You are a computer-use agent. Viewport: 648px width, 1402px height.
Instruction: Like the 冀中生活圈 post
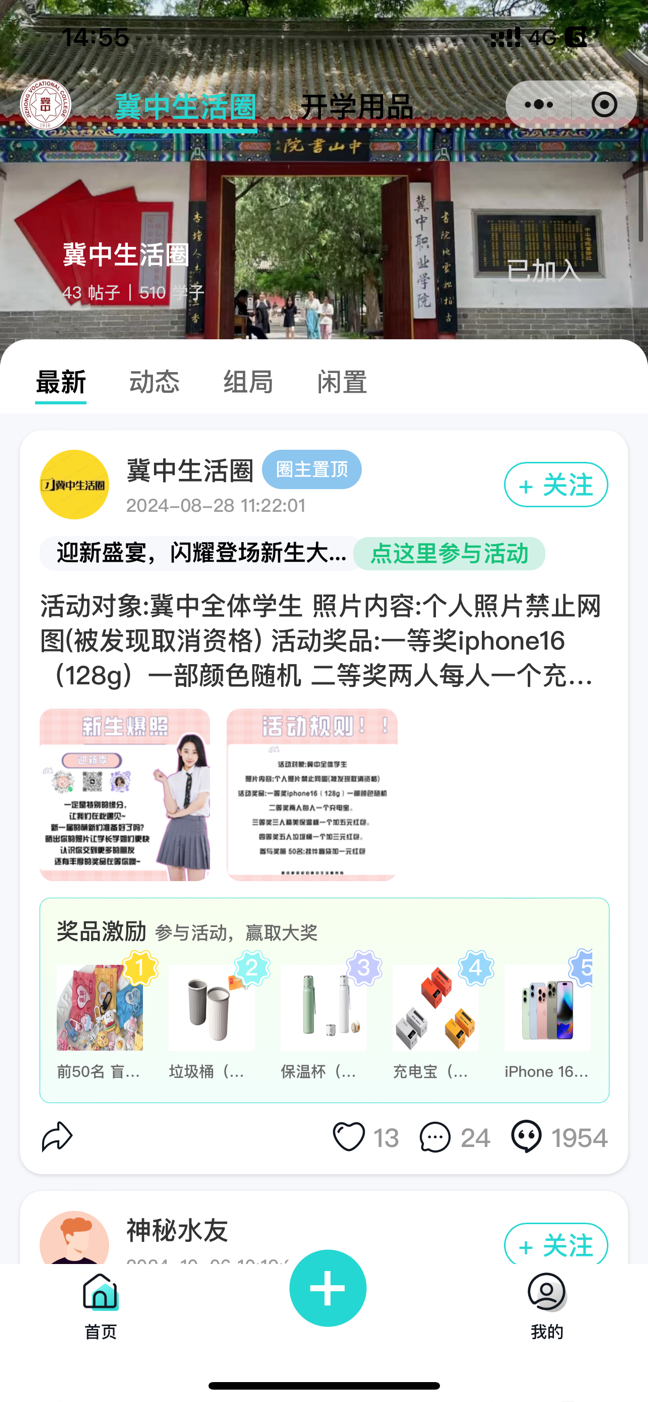[x=349, y=1137]
